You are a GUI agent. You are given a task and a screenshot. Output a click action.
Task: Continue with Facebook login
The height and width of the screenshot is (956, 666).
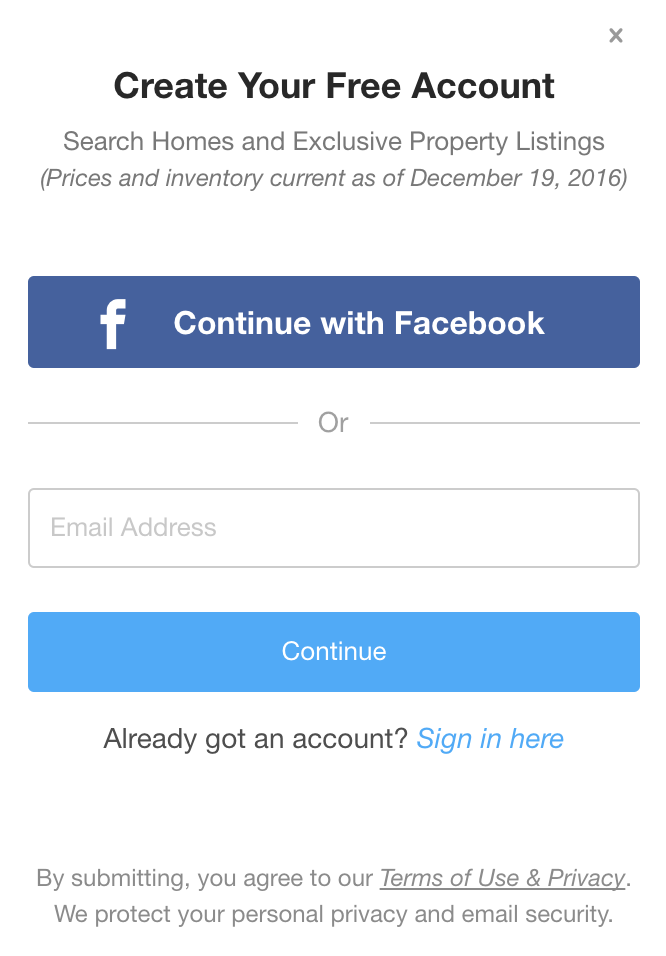[334, 322]
